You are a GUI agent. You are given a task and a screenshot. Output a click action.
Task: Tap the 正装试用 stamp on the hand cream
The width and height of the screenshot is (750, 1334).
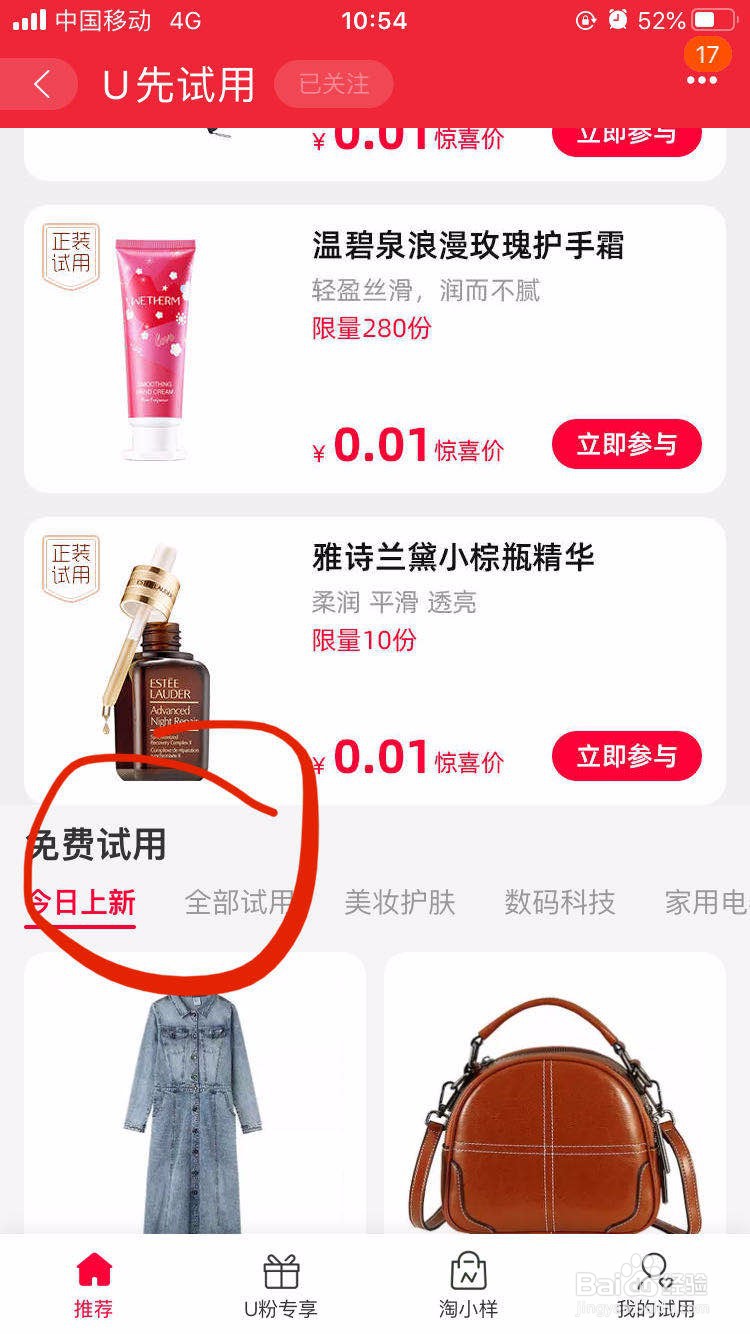[66, 253]
